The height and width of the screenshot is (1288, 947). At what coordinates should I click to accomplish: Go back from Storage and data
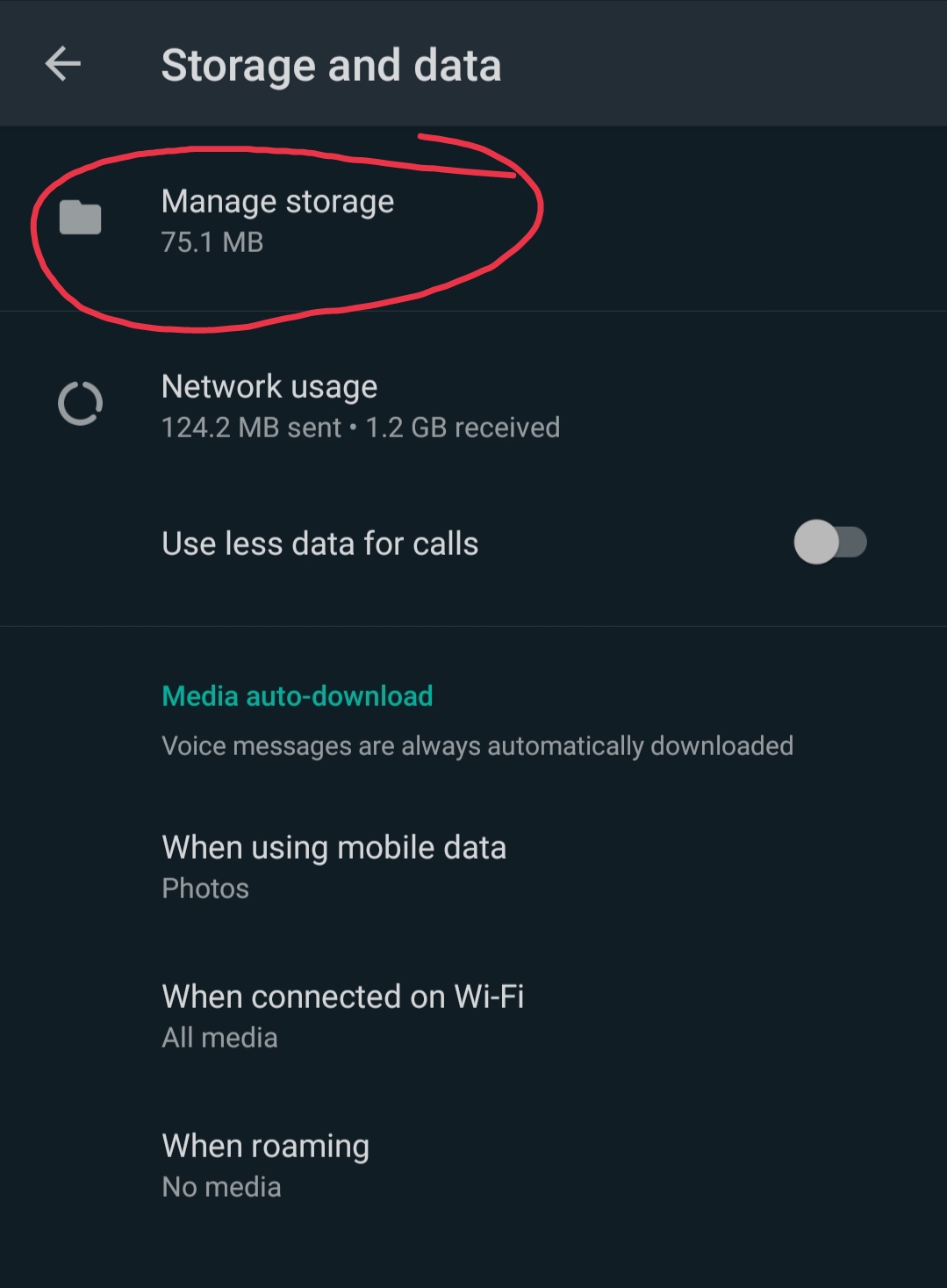pos(63,64)
